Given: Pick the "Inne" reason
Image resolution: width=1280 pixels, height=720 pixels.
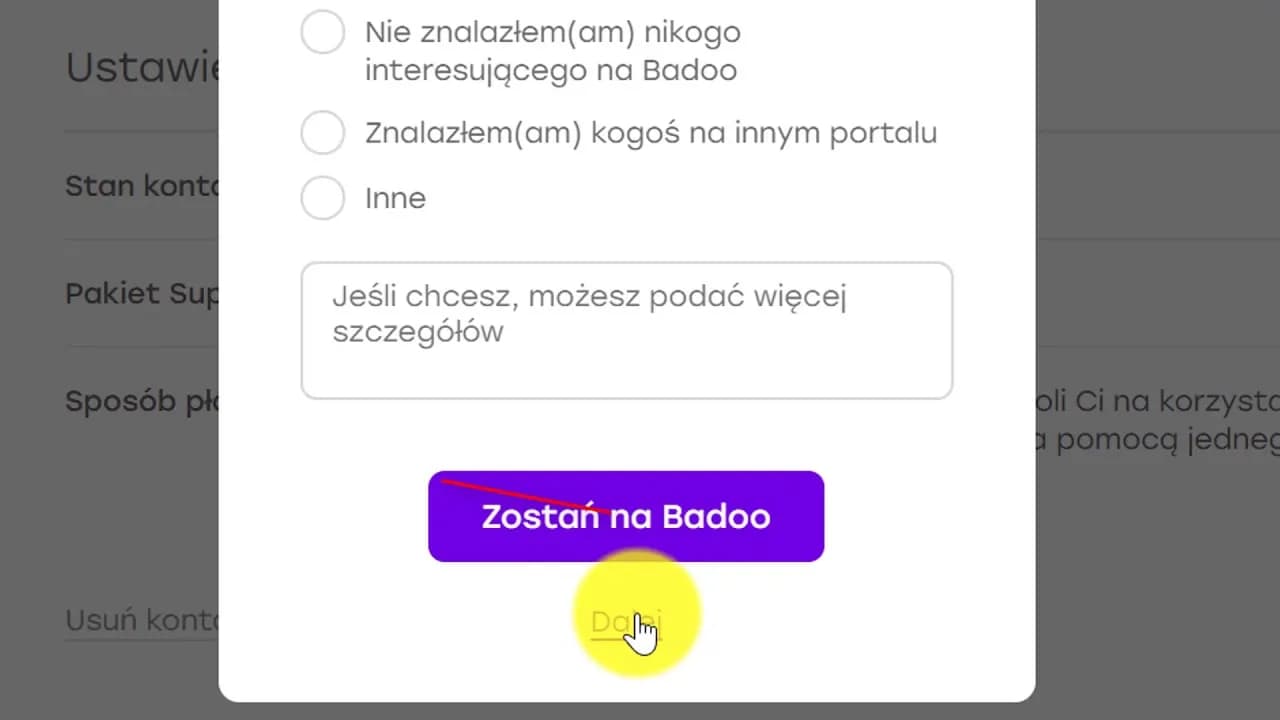Looking at the screenshot, I should pyautogui.click(x=323, y=198).
